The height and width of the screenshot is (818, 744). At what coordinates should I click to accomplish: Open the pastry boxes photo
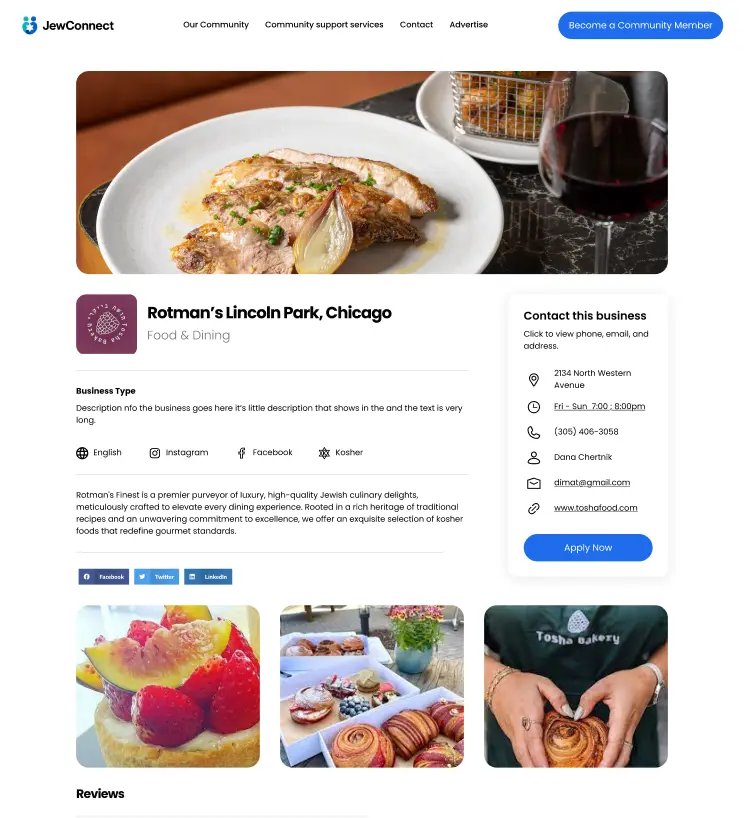point(372,686)
